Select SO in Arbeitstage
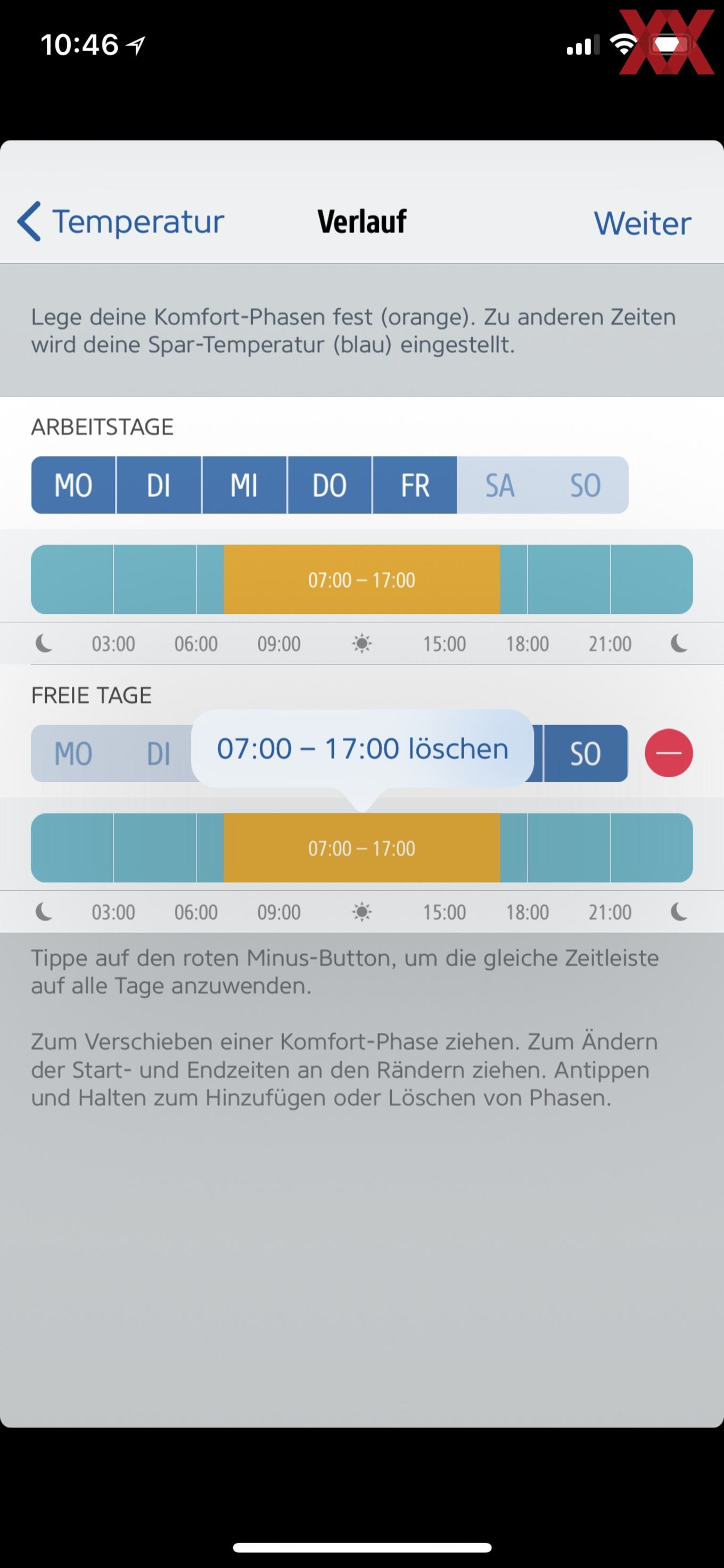The width and height of the screenshot is (724, 1568). (585, 485)
